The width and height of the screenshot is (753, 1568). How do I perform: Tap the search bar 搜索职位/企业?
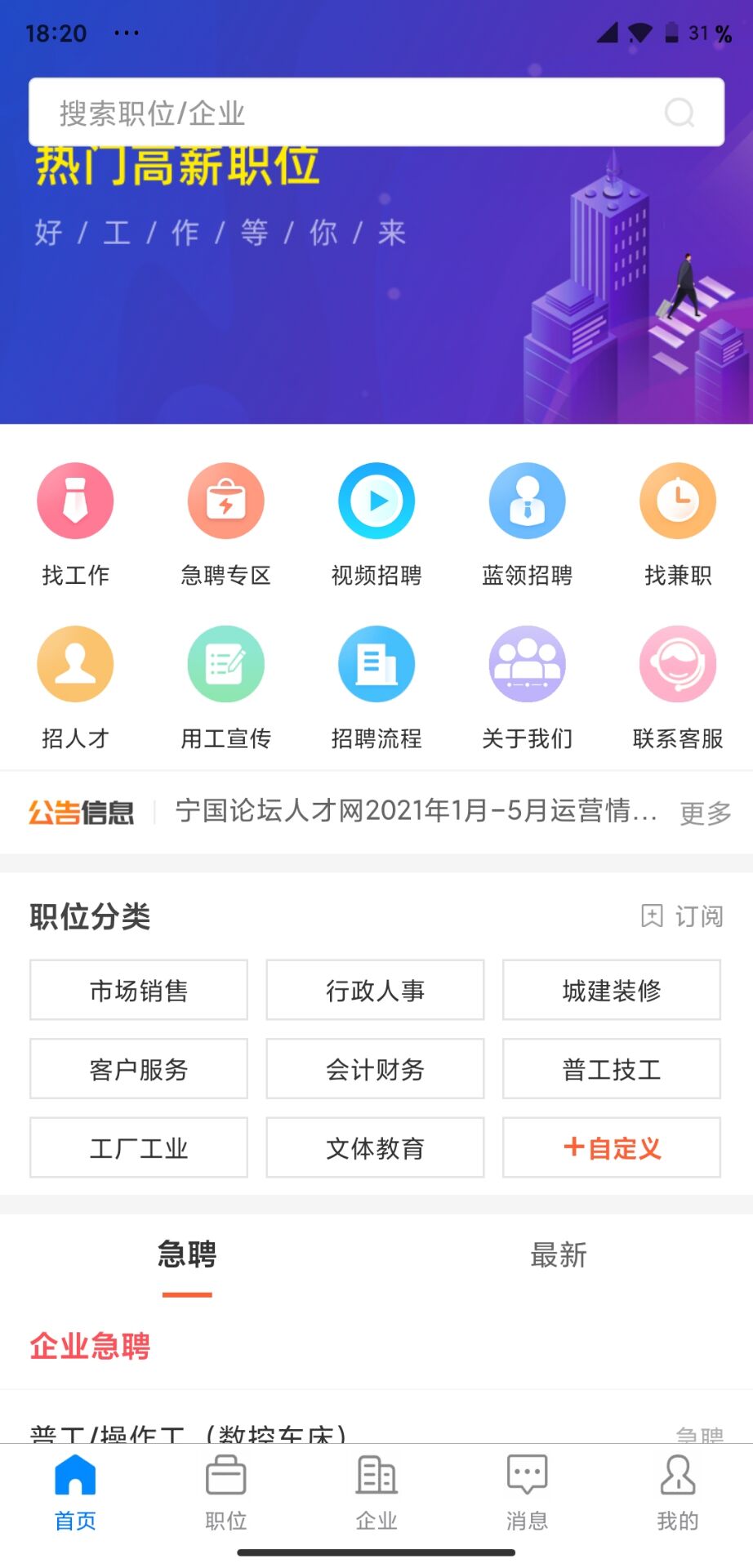coord(376,112)
